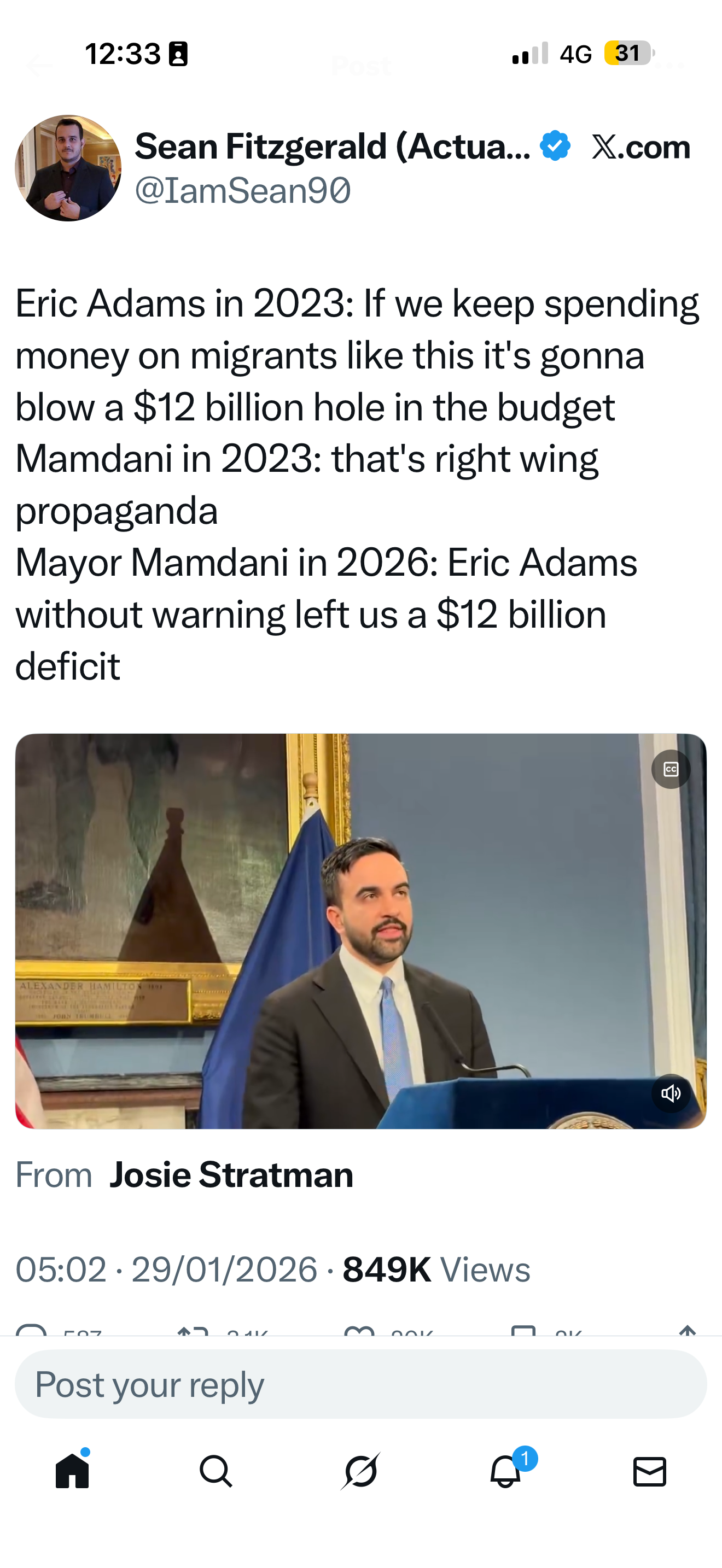The image size is (722, 1568).
Task: Go to the Home tab
Action: [72, 1471]
